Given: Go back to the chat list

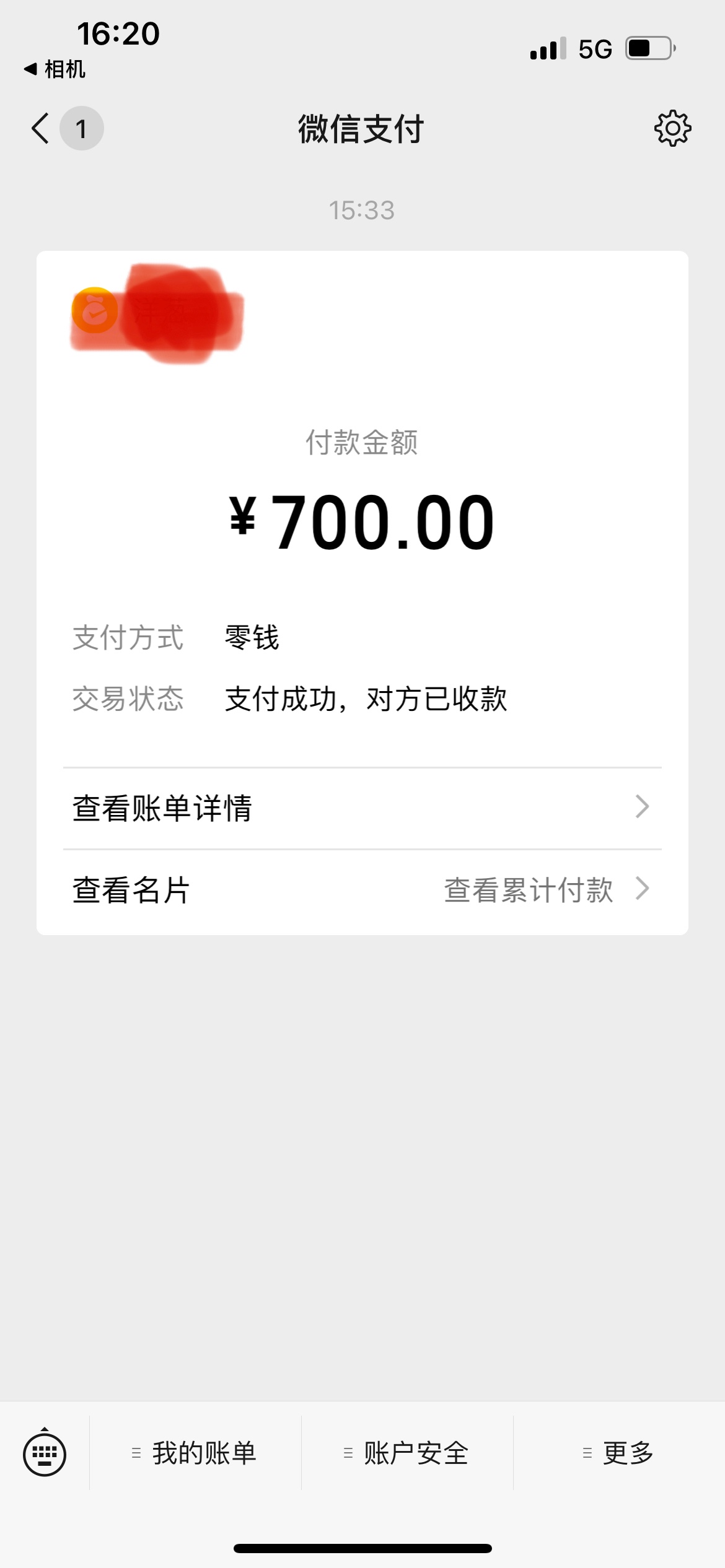Looking at the screenshot, I should pos(42,129).
